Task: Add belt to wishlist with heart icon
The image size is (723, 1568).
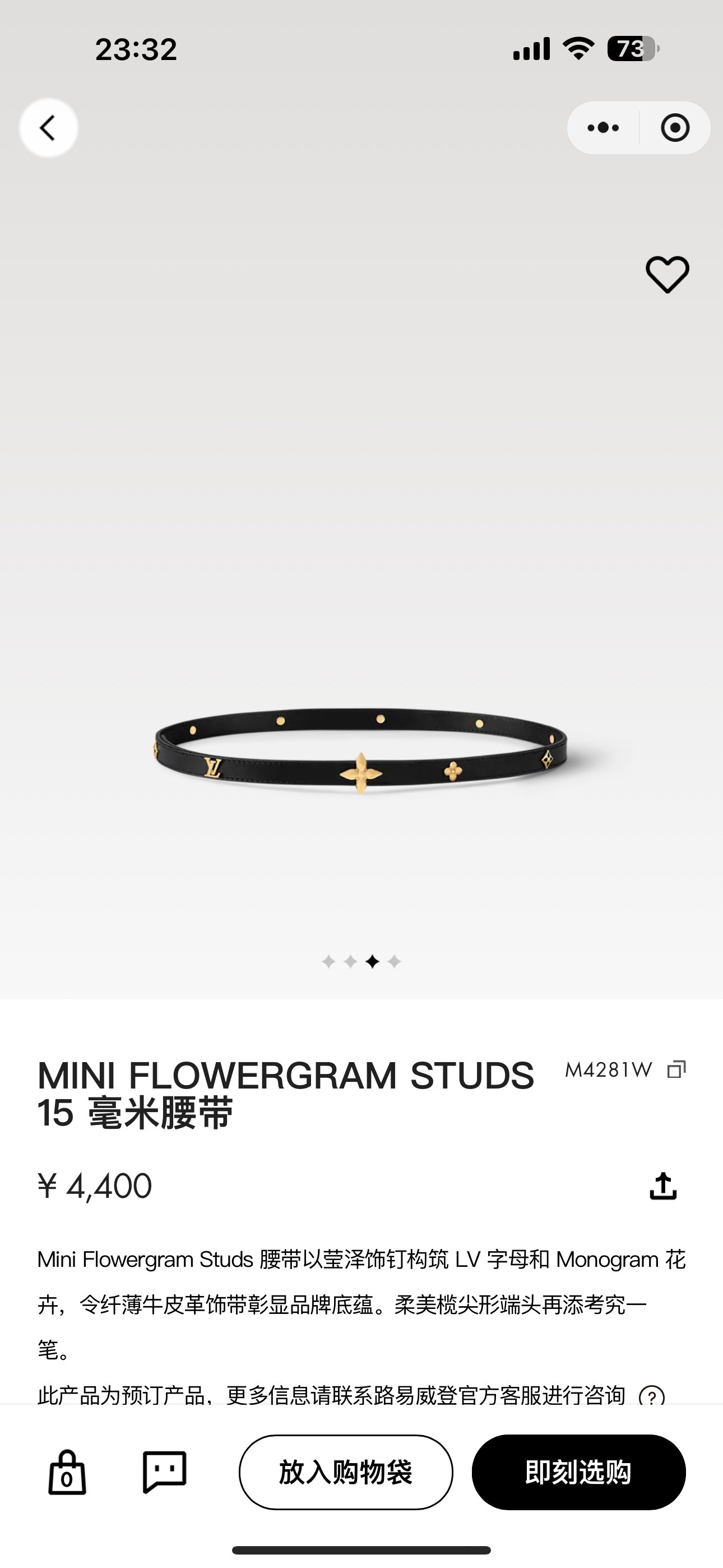Action: click(667, 275)
